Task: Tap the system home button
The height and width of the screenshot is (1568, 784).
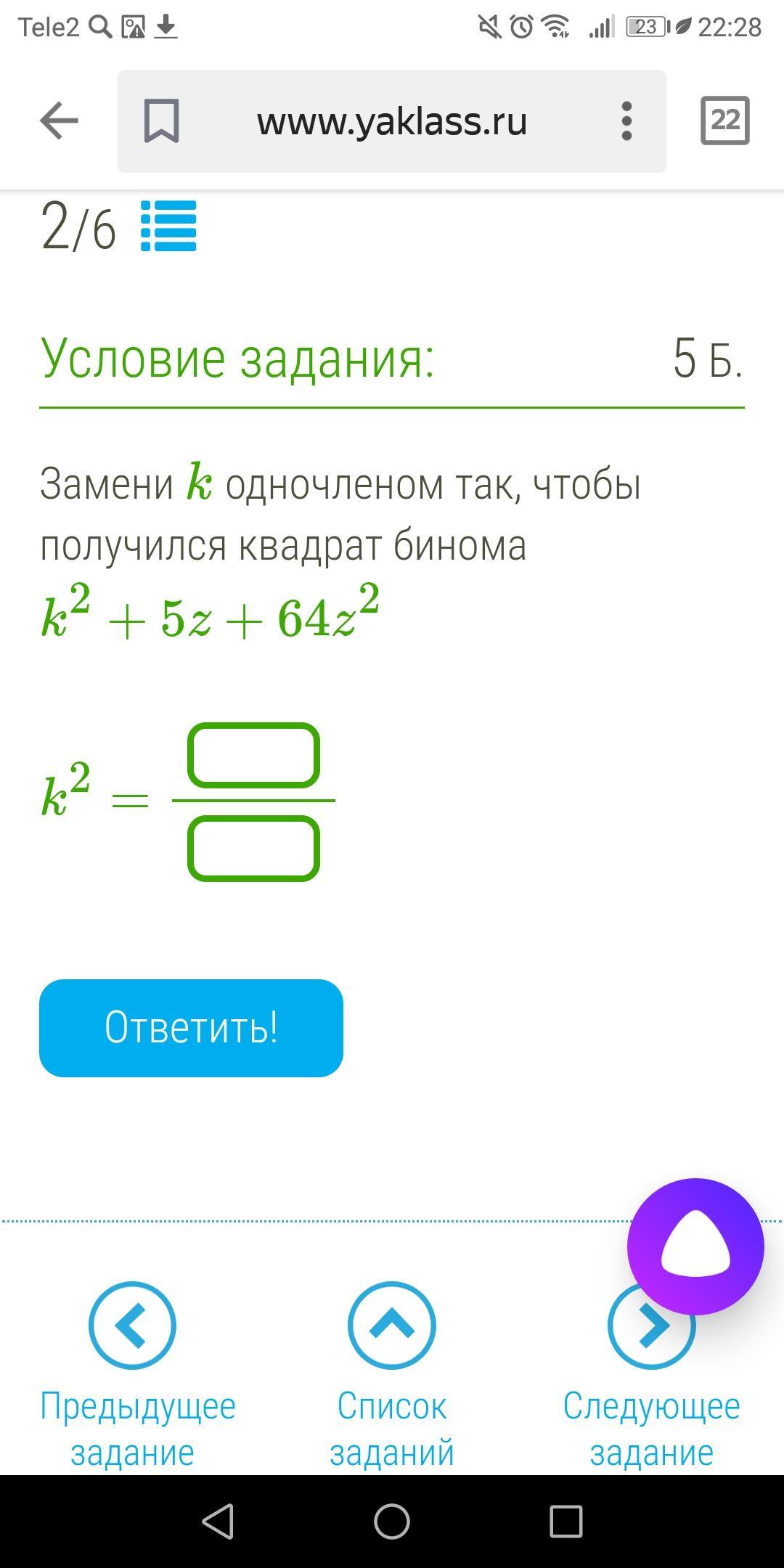Action: coord(392,1521)
